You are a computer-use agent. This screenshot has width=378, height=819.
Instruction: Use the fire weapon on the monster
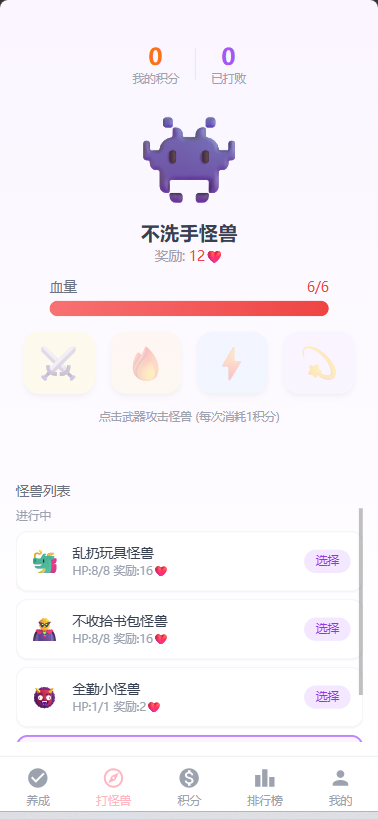[x=146, y=363]
